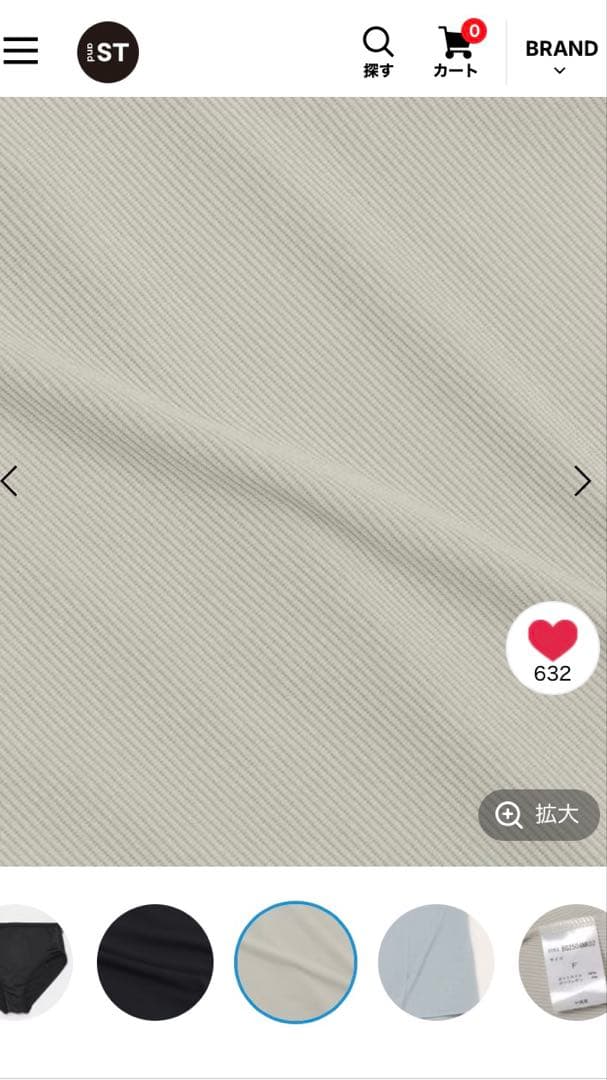Open the 探す search
Image resolution: width=607 pixels, height=1080 pixels.
[x=378, y=52]
